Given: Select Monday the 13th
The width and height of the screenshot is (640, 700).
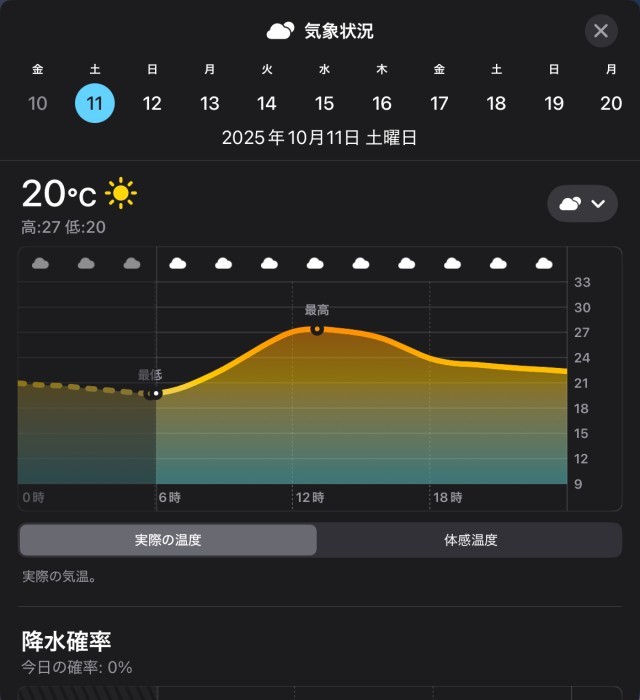Looking at the screenshot, I should [x=209, y=103].
